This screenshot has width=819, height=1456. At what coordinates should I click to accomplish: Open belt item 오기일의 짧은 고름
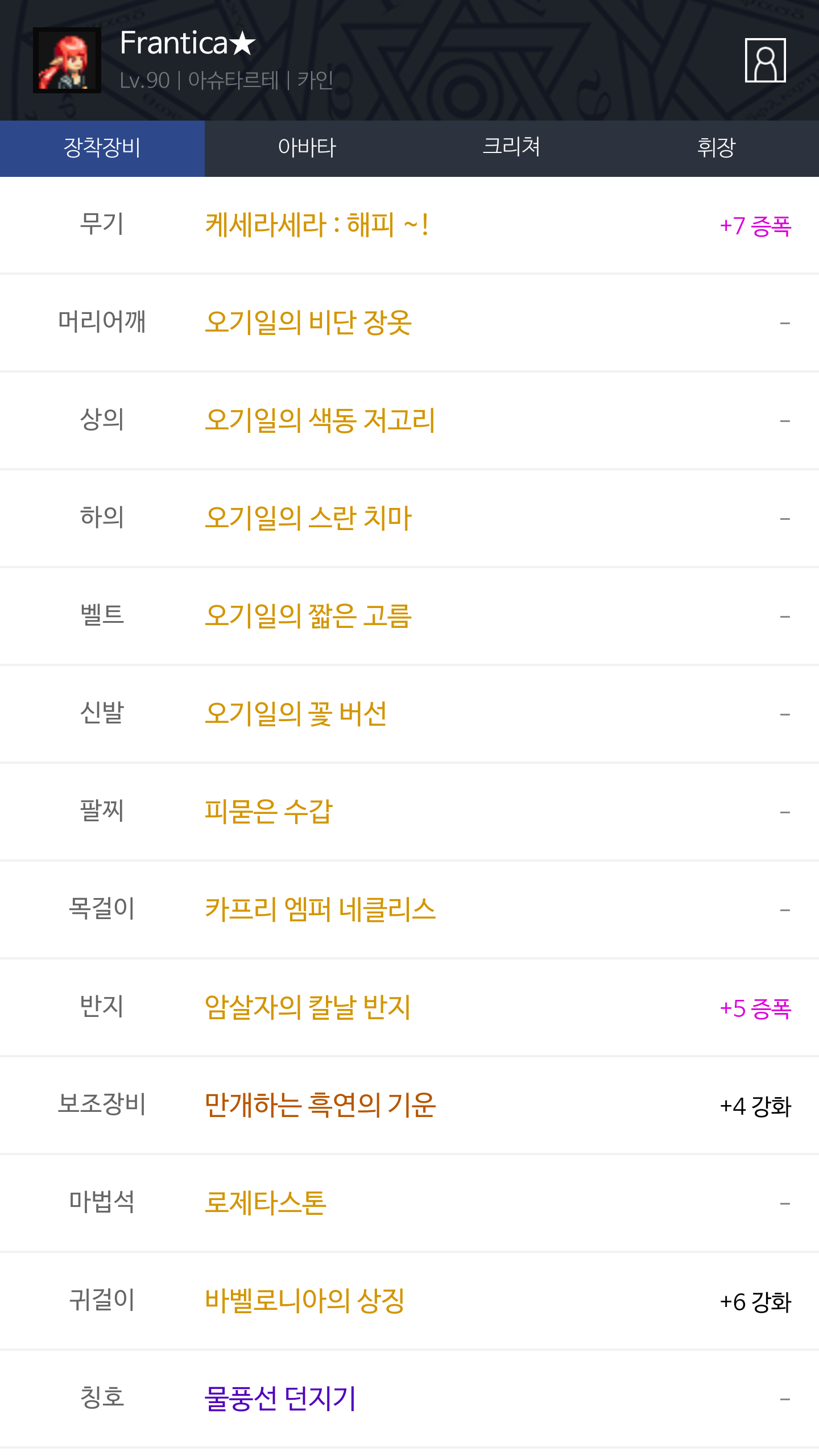click(x=308, y=616)
